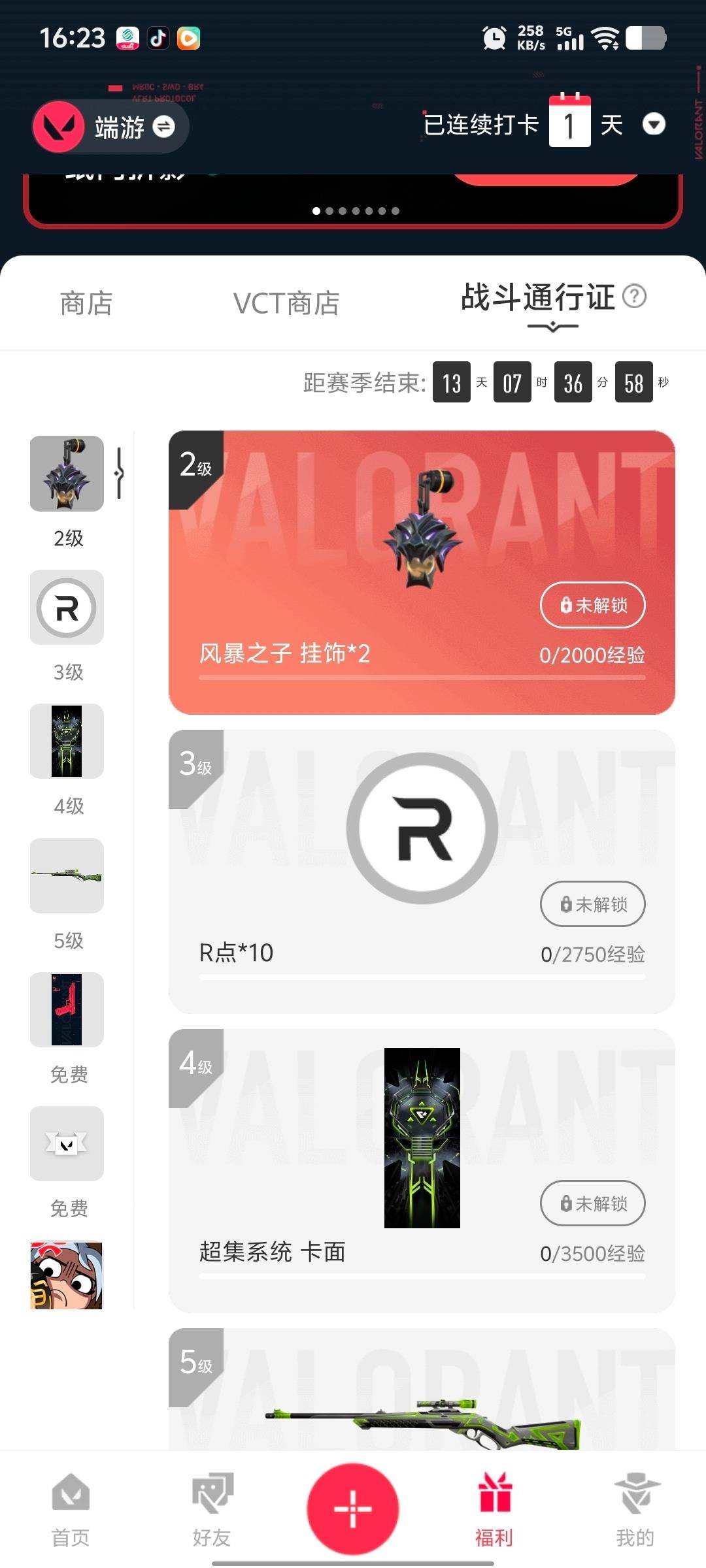Toggle the platform switcher next to 端游
Viewport: 706px width, 1568px height.
[164, 126]
